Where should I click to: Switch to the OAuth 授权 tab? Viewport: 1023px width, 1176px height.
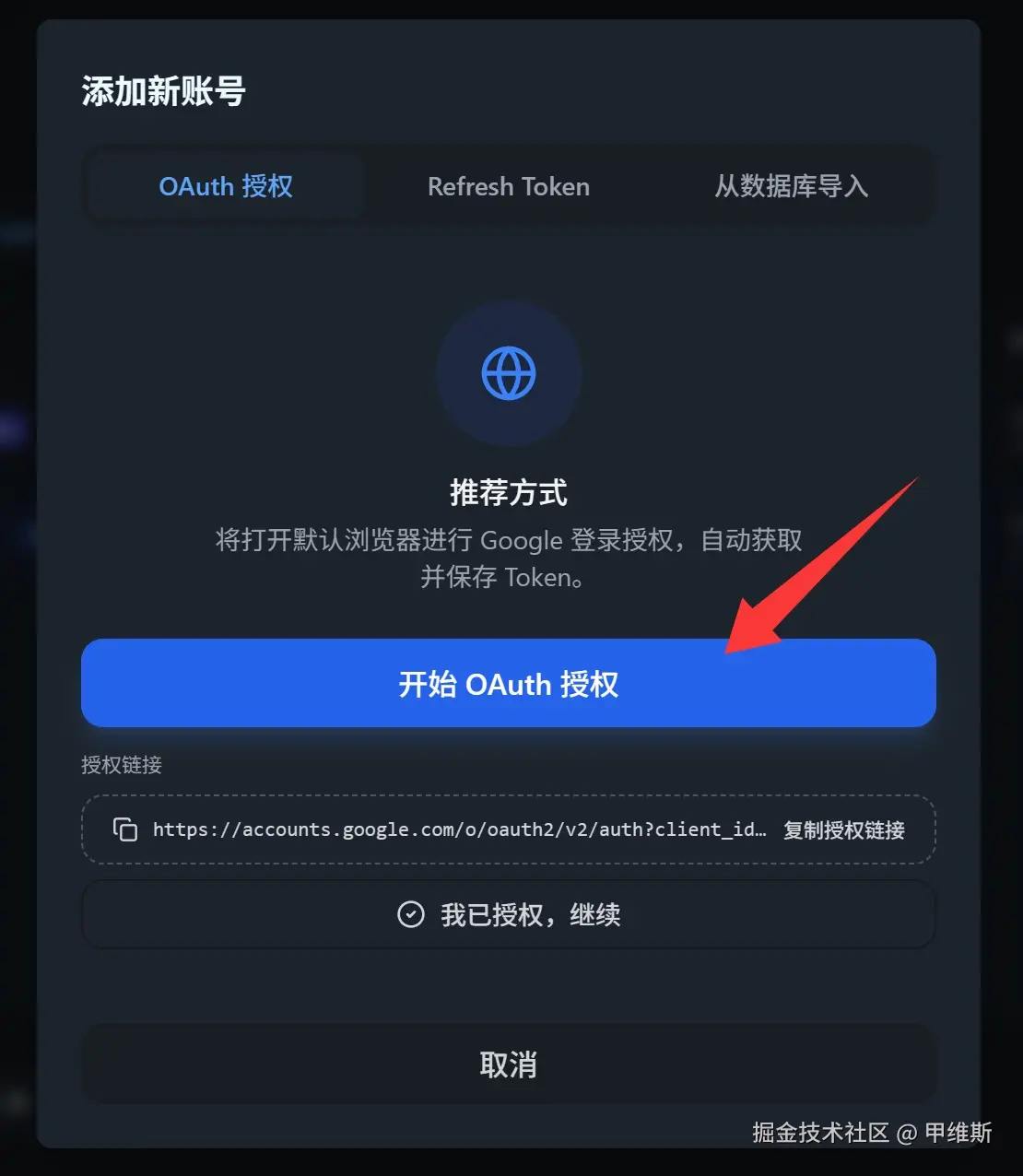[226, 186]
